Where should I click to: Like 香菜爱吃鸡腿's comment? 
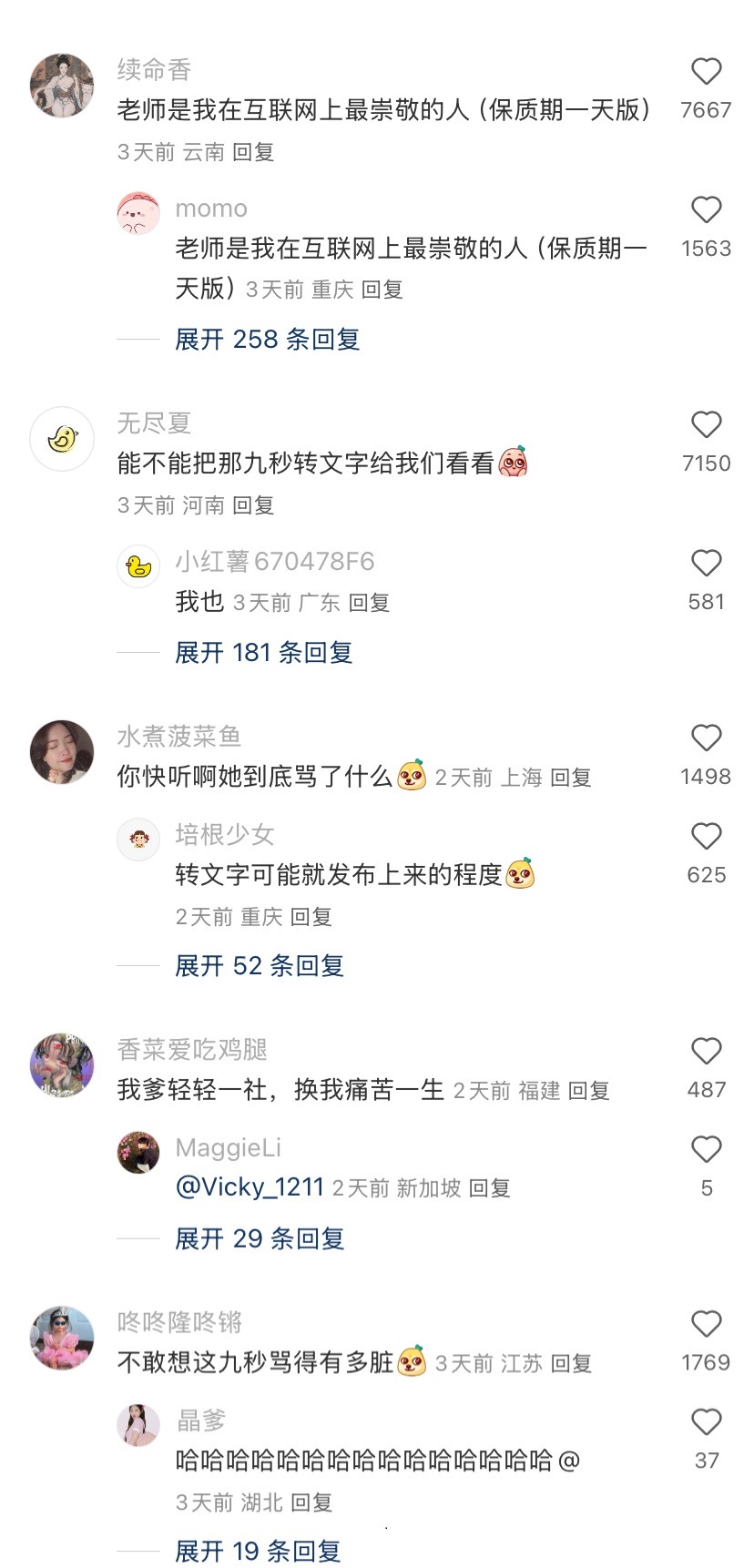706,1052
